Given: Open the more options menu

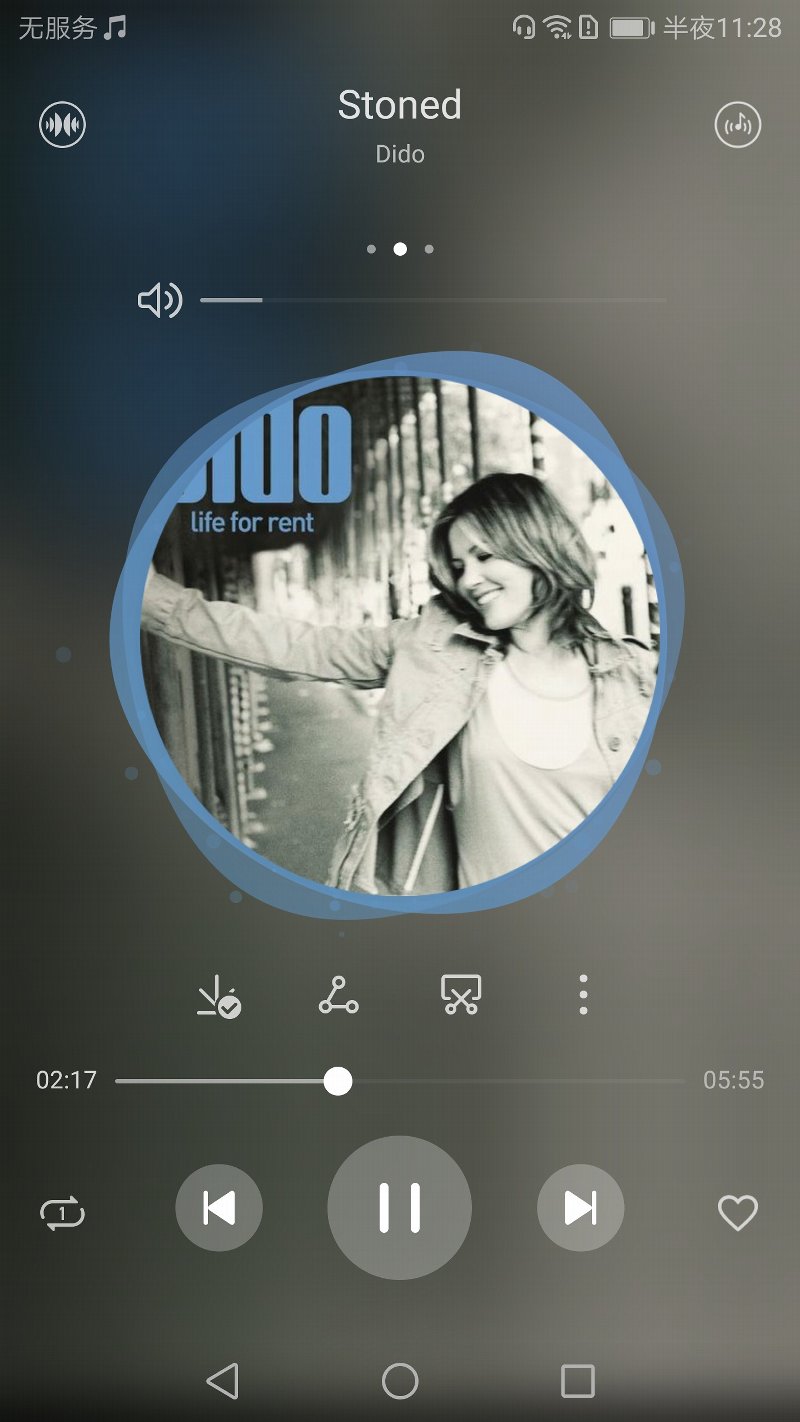Looking at the screenshot, I should point(583,995).
